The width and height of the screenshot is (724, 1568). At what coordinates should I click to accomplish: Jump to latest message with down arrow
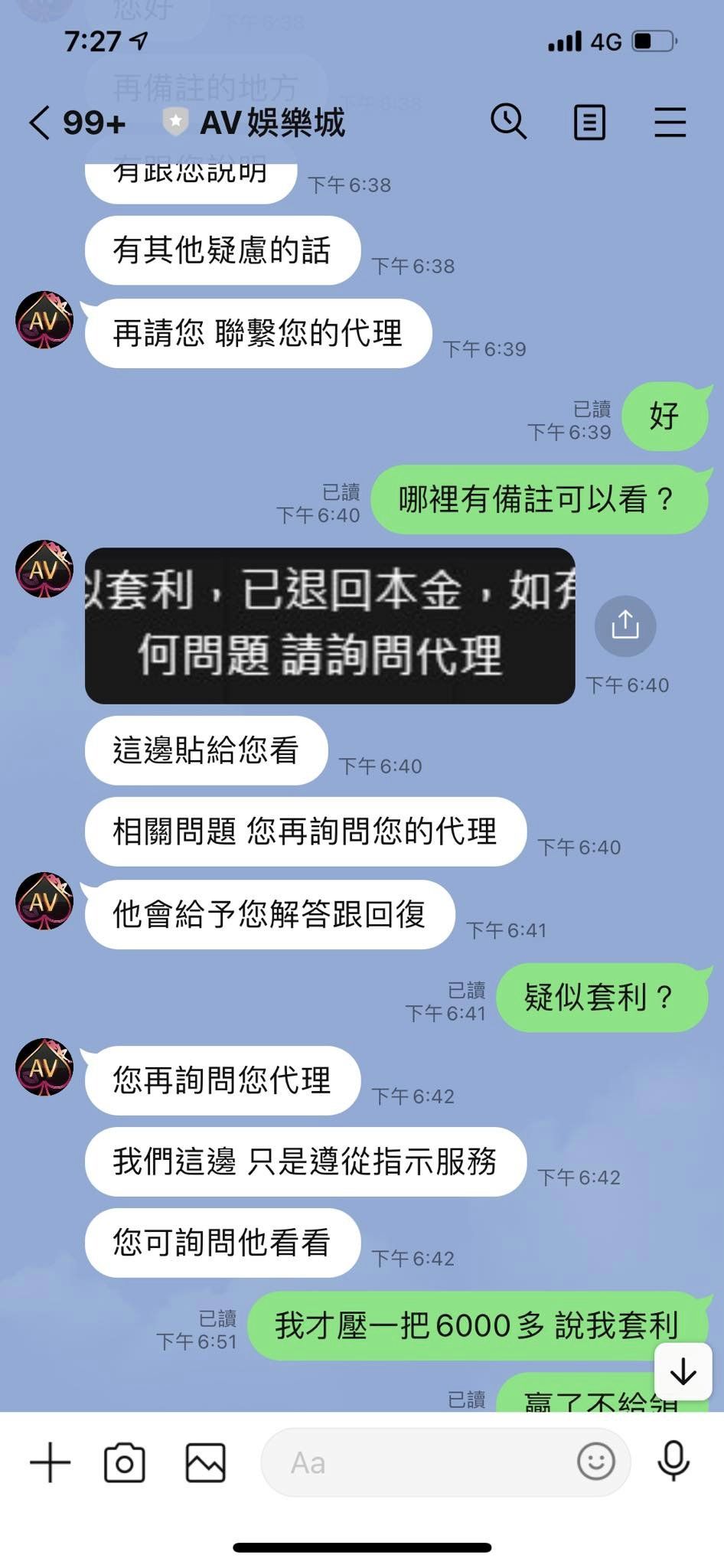coord(683,1372)
